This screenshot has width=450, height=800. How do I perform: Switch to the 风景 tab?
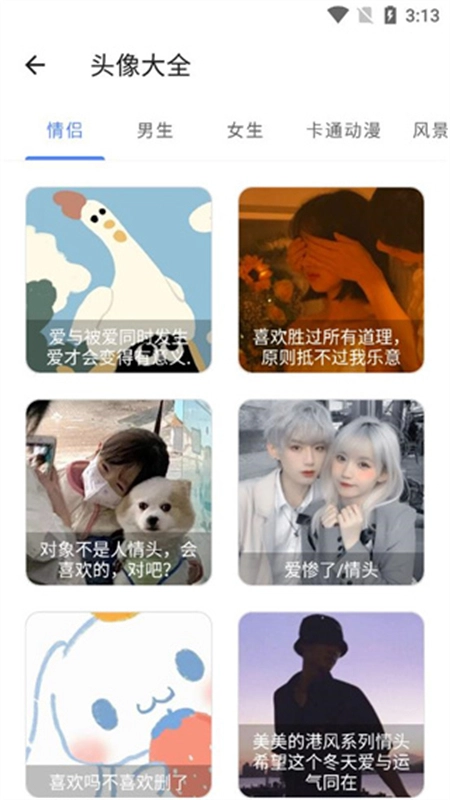point(430,131)
